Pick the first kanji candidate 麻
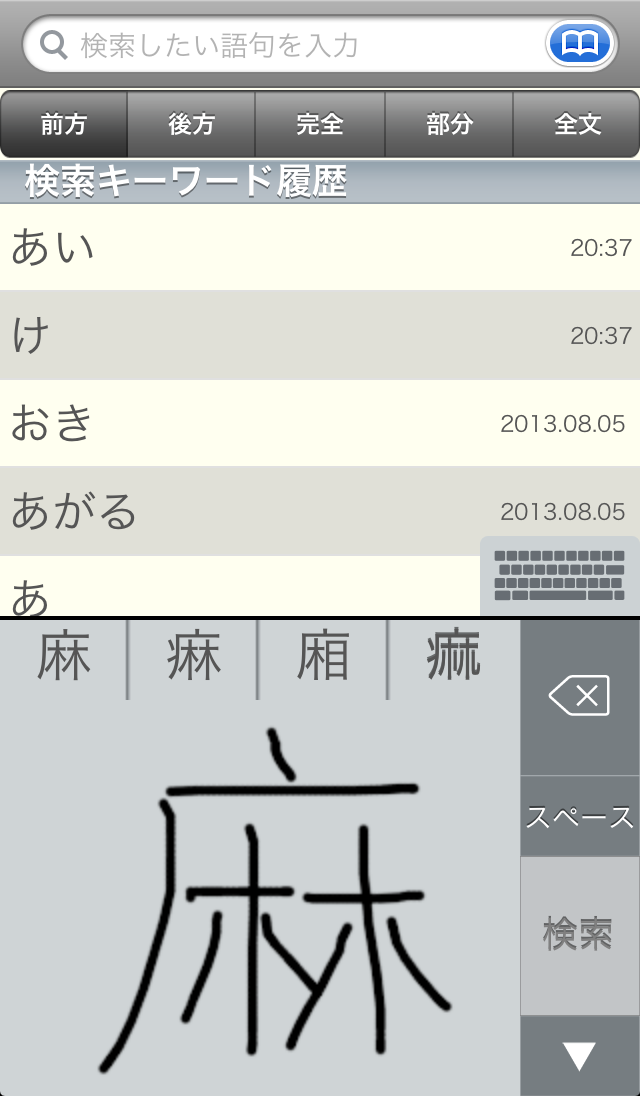This screenshot has height=1096, width=640. (64, 658)
